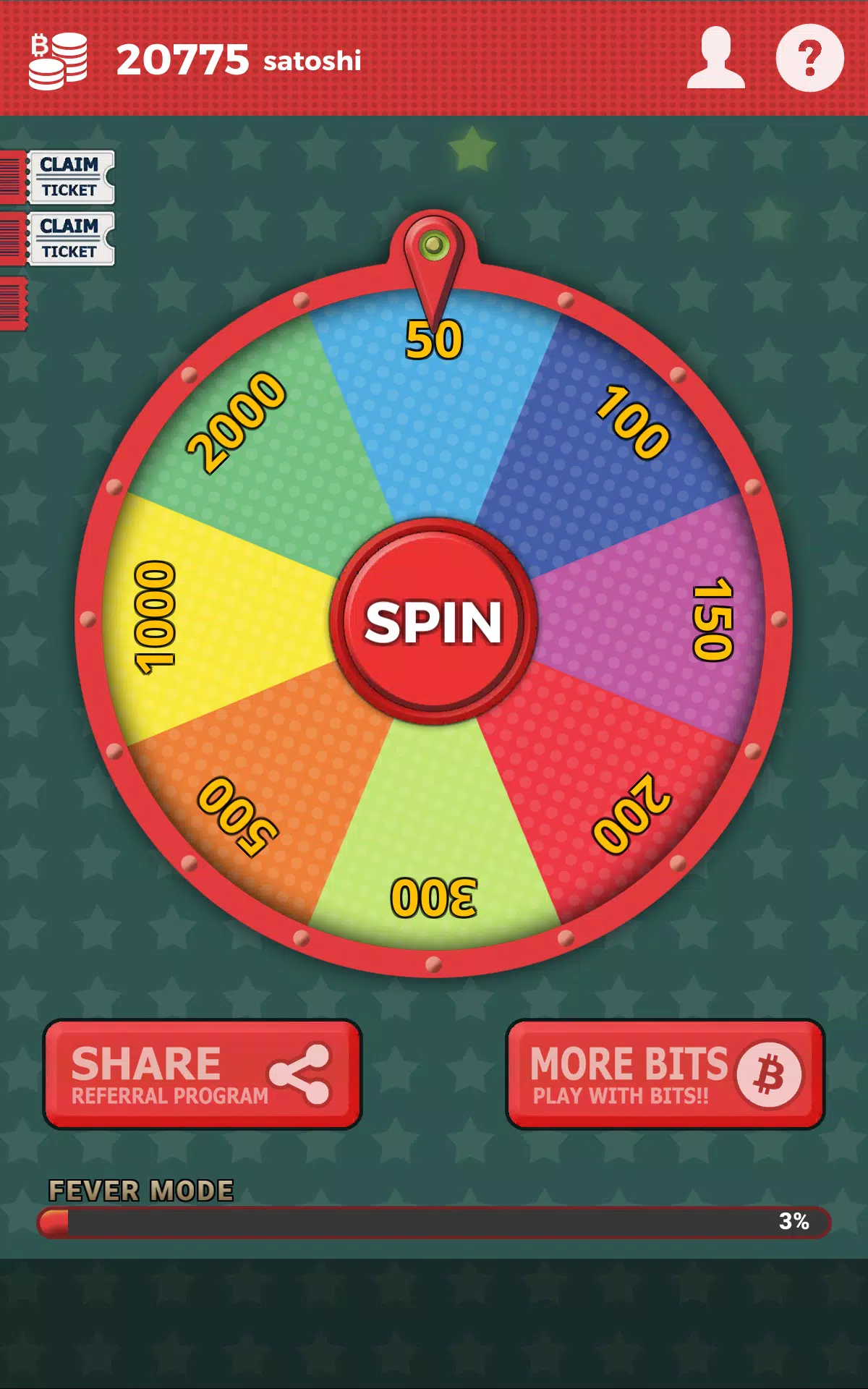The width and height of the screenshot is (868, 1389).
Task: Open More Bits play with bits
Action: [x=665, y=1074]
